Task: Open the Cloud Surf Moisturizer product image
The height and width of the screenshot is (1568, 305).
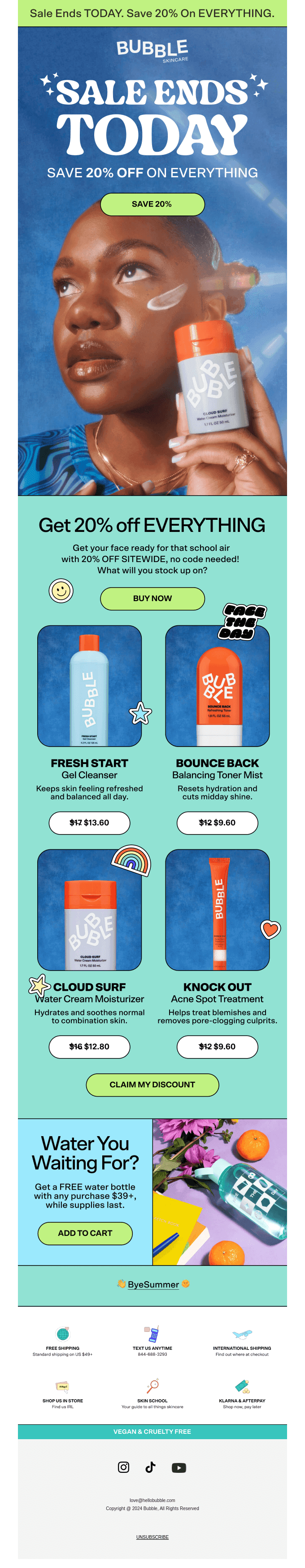Action: [90, 909]
